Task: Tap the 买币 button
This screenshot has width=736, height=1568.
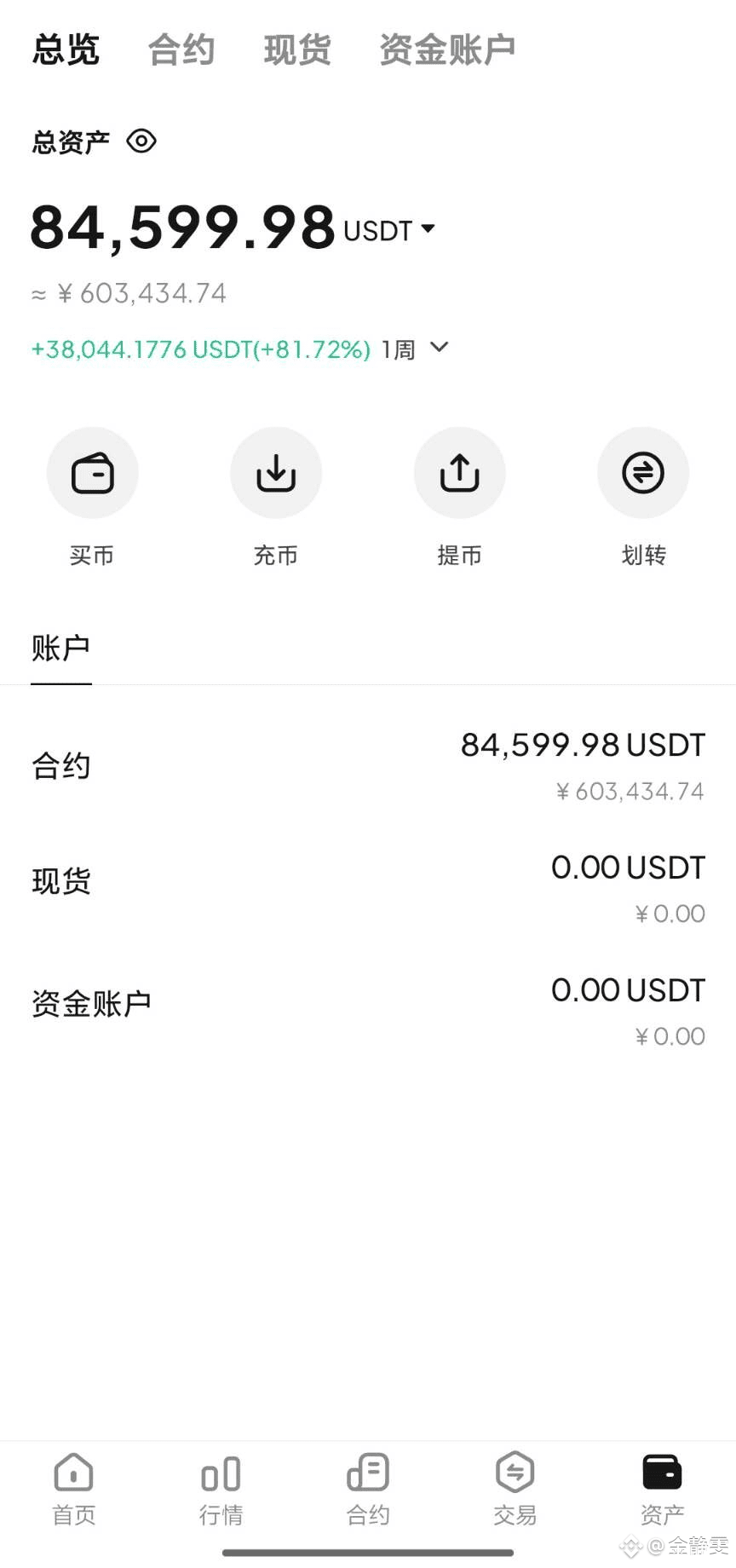Action: click(92, 473)
